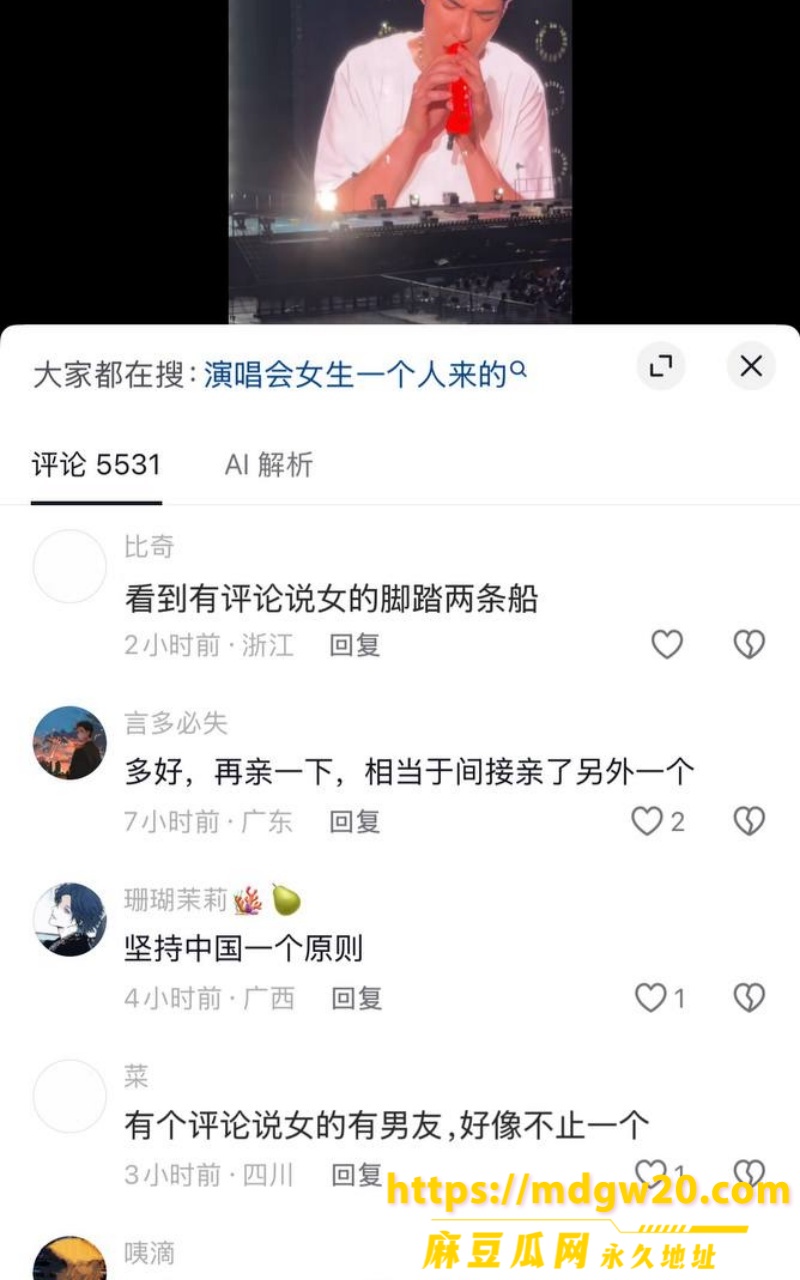Like 珊瑚茉莉's comment

click(x=660, y=998)
